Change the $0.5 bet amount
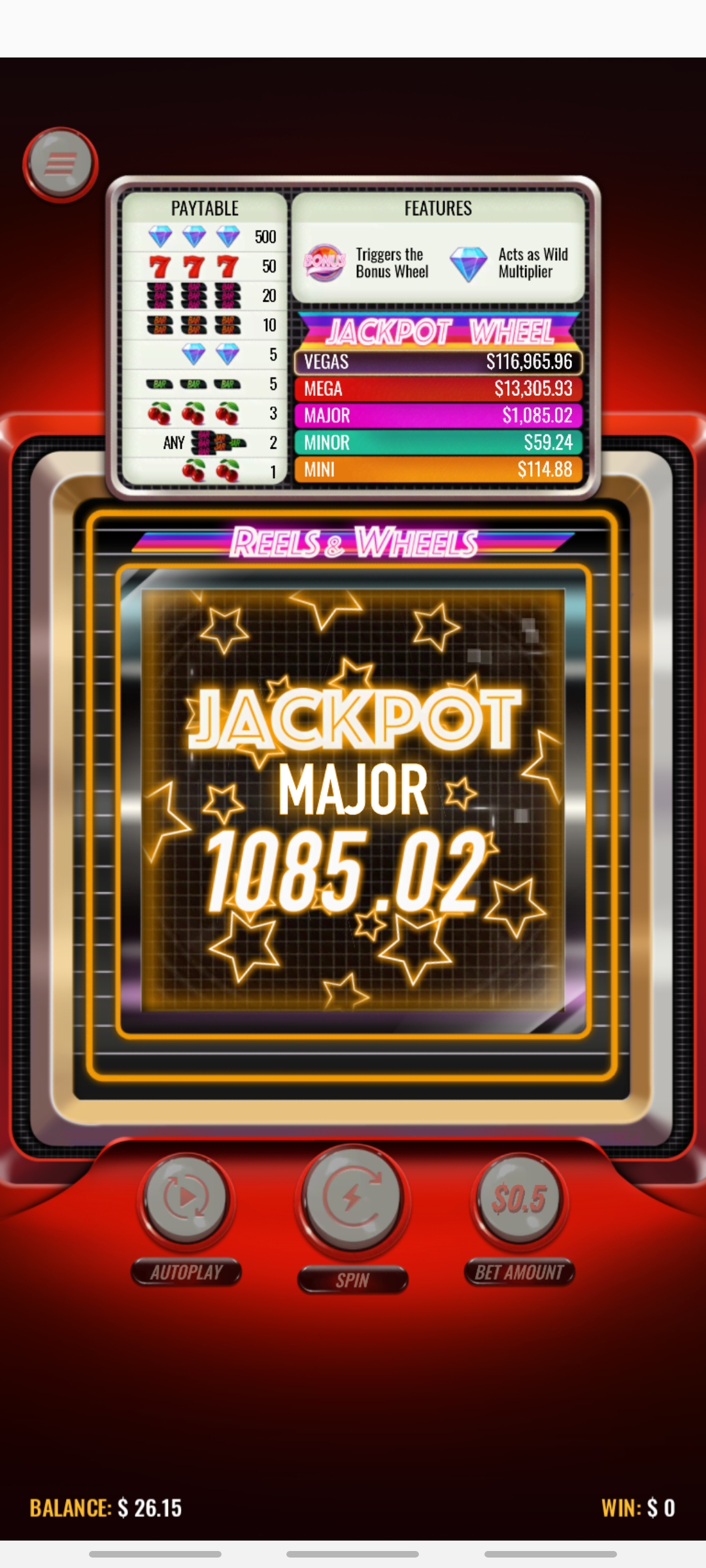This screenshot has height=1568, width=706. (520, 1200)
